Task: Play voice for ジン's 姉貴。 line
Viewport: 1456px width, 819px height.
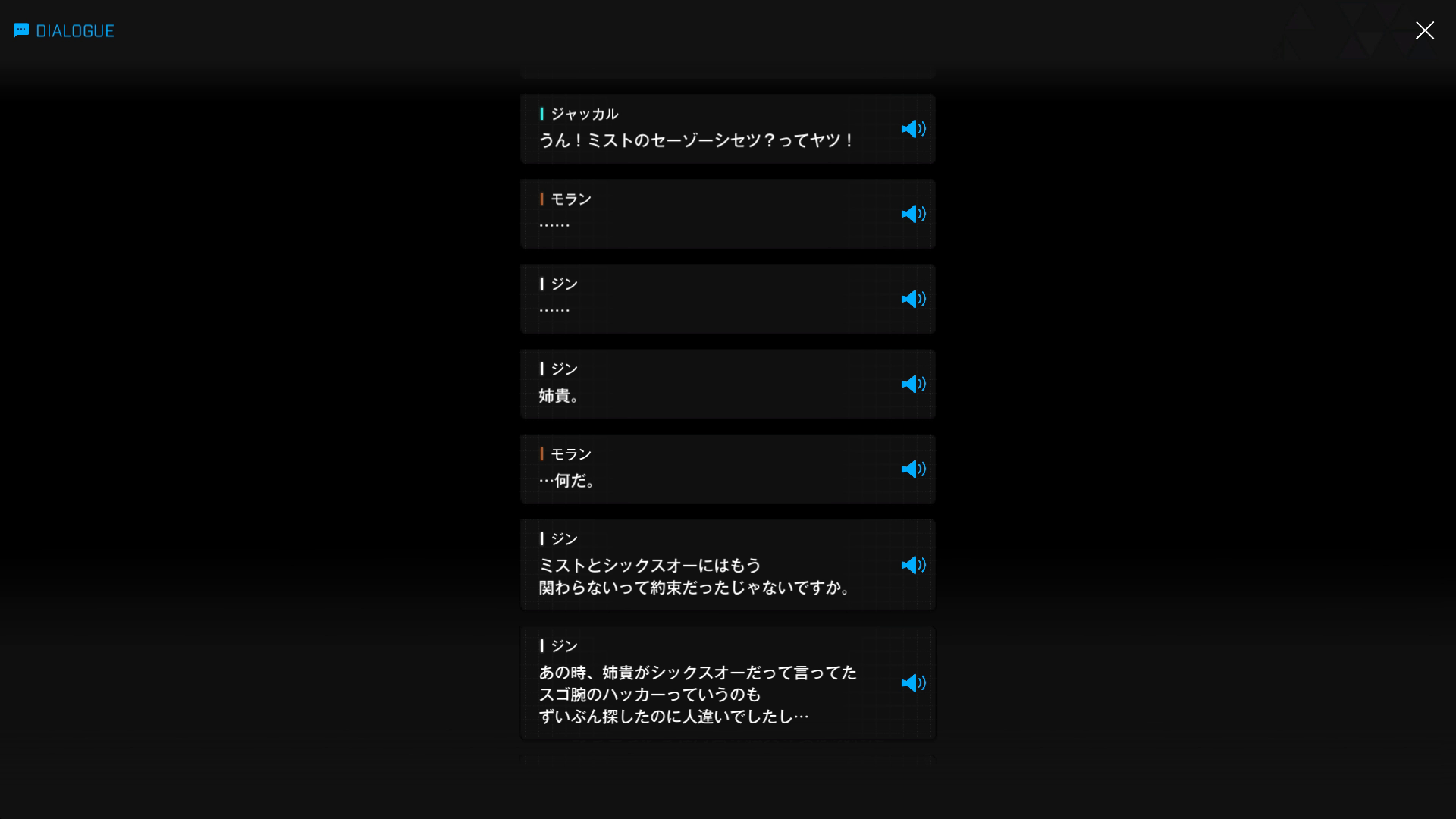Action: (x=913, y=384)
